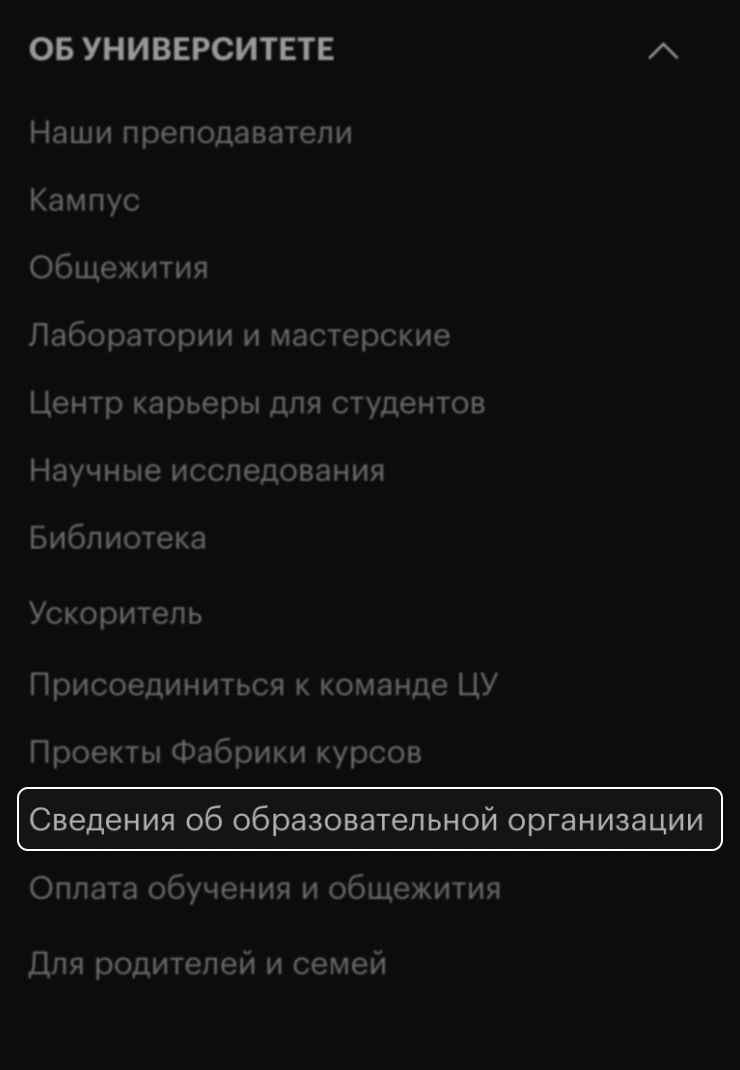Select Центр карьеры для студентов
The width and height of the screenshot is (740, 1070).
click(x=257, y=403)
